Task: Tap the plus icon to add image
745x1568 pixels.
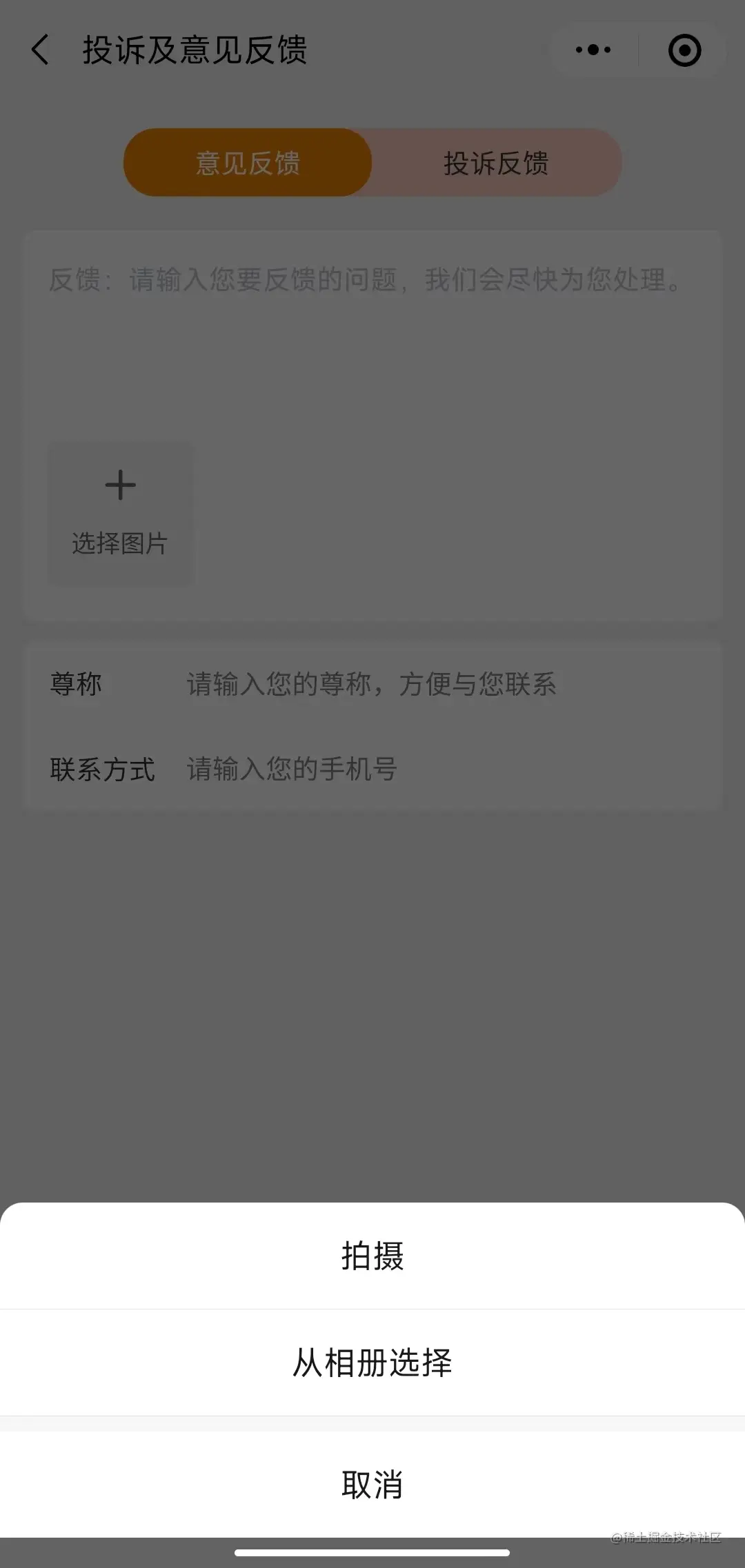Action: point(119,485)
